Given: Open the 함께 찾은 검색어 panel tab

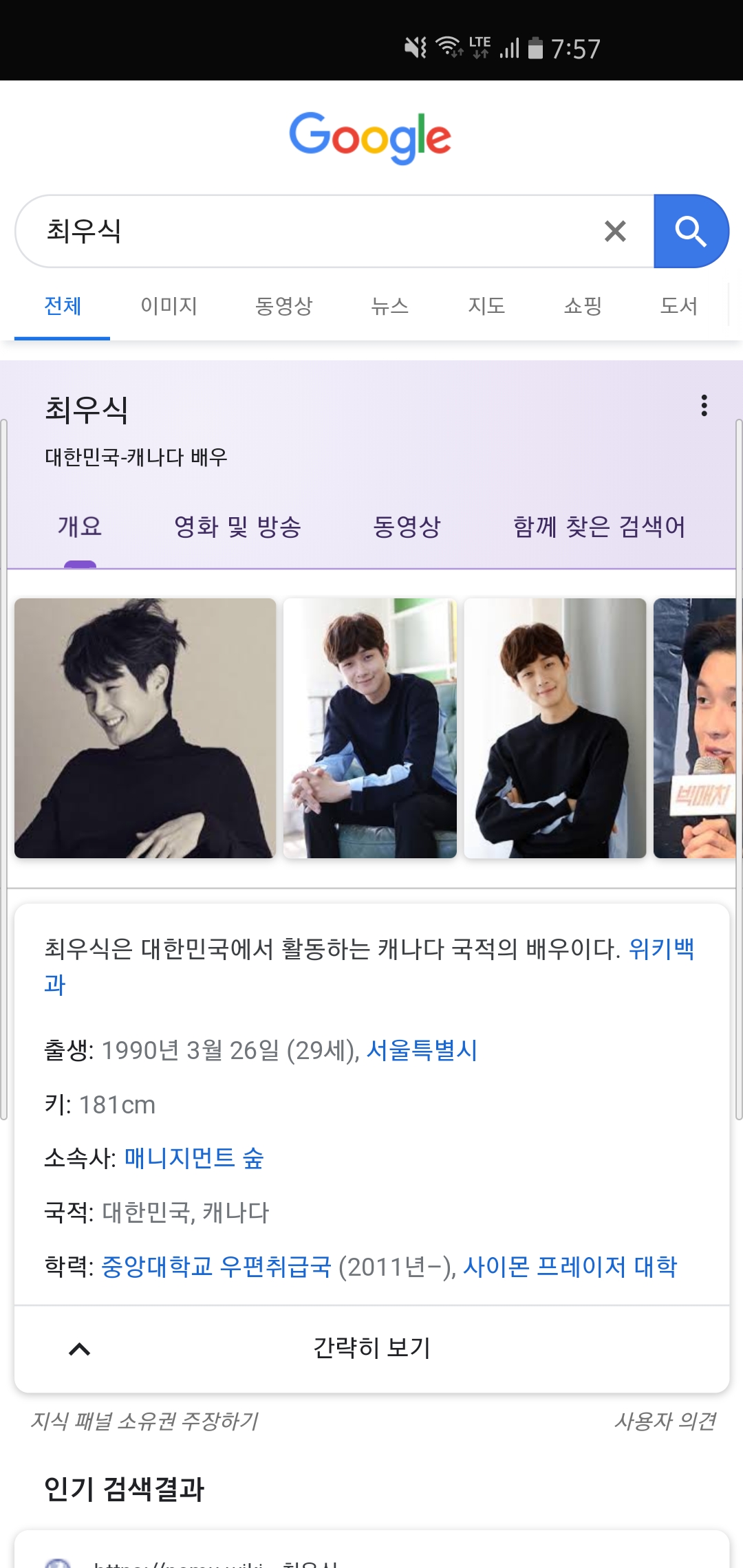Looking at the screenshot, I should tap(599, 527).
